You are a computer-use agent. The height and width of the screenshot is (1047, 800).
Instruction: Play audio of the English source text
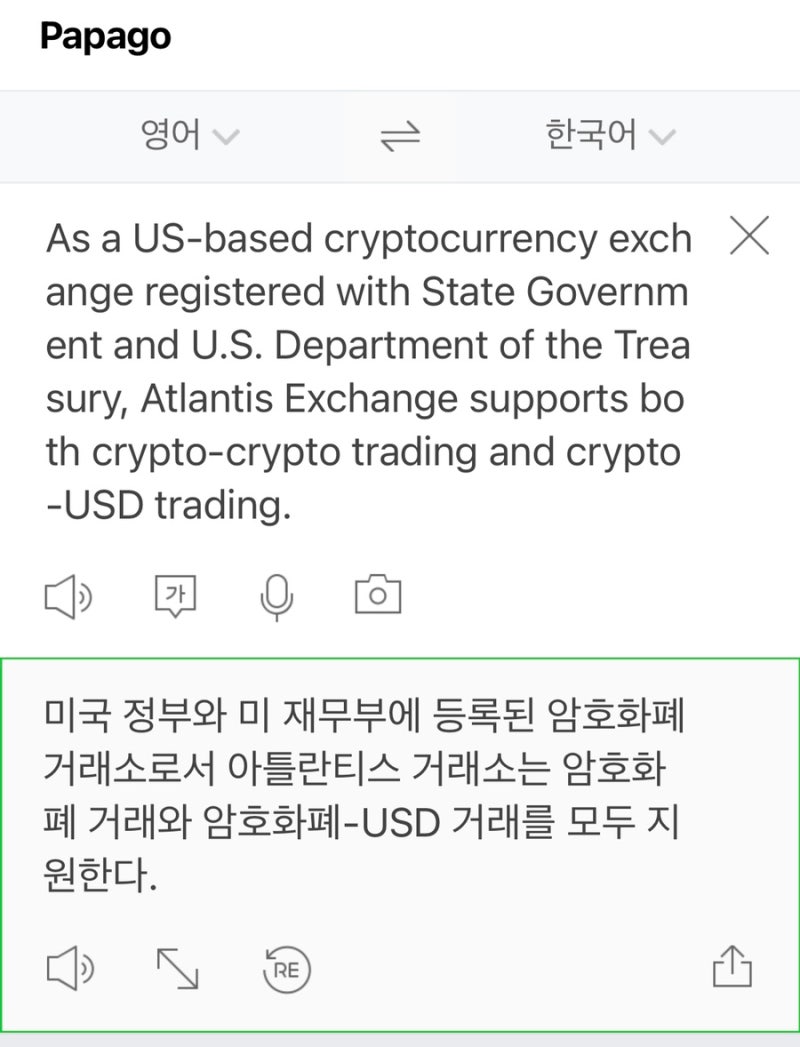pos(69,593)
